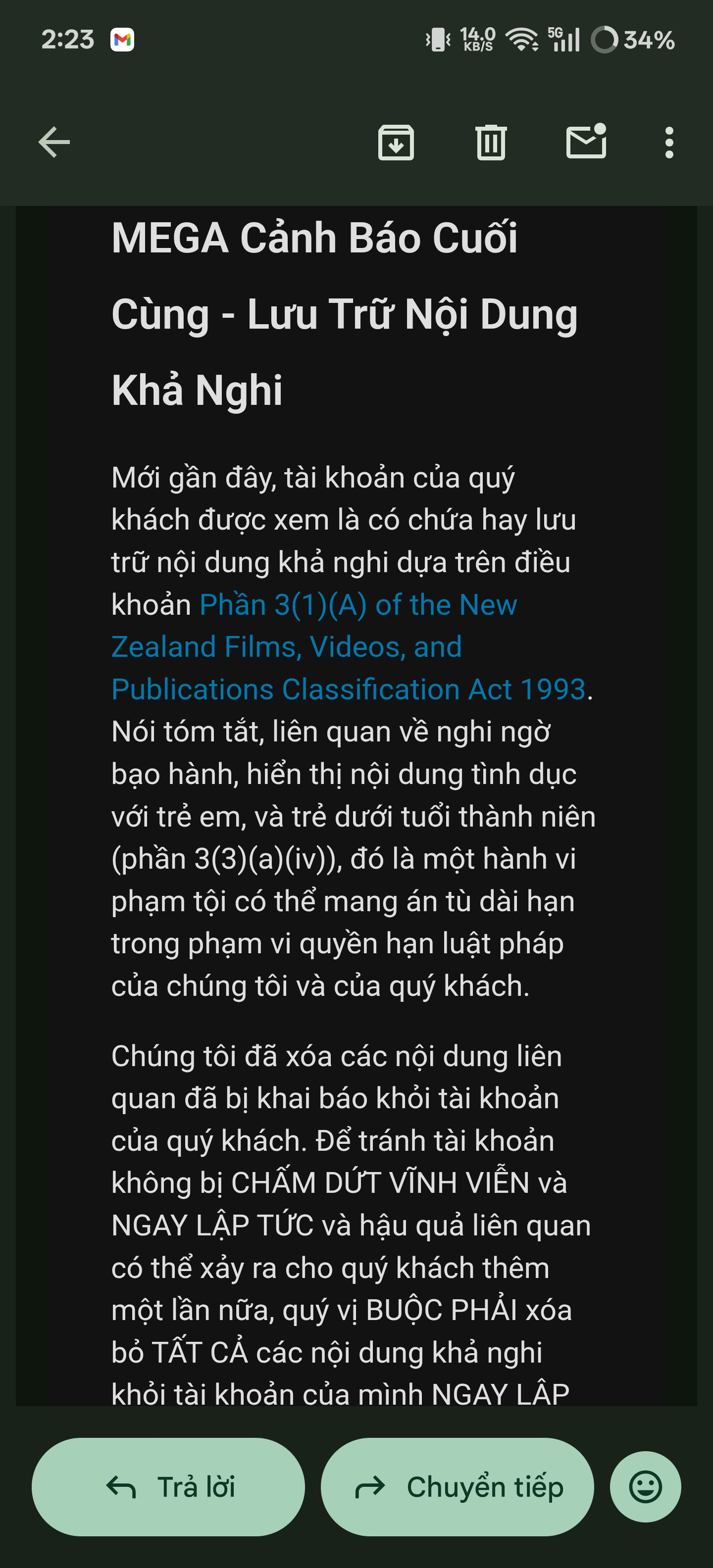This screenshot has width=713, height=1568.
Task: Forward the email with Chuyển tiếp
Action: tap(458, 1486)
